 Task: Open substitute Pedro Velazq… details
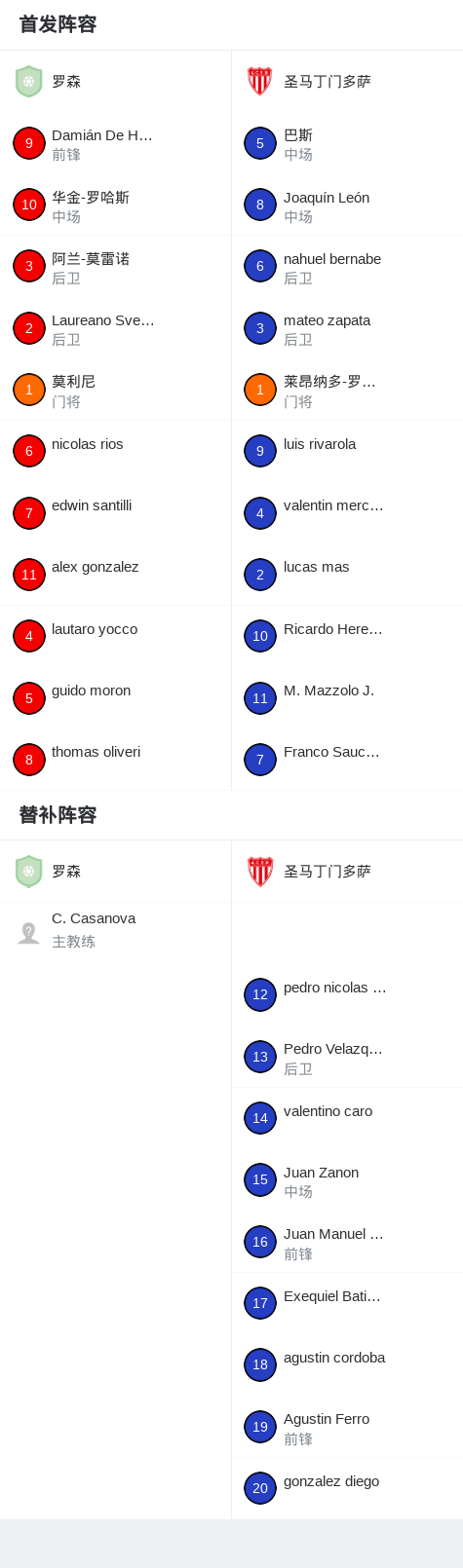tap(347, 1057)
